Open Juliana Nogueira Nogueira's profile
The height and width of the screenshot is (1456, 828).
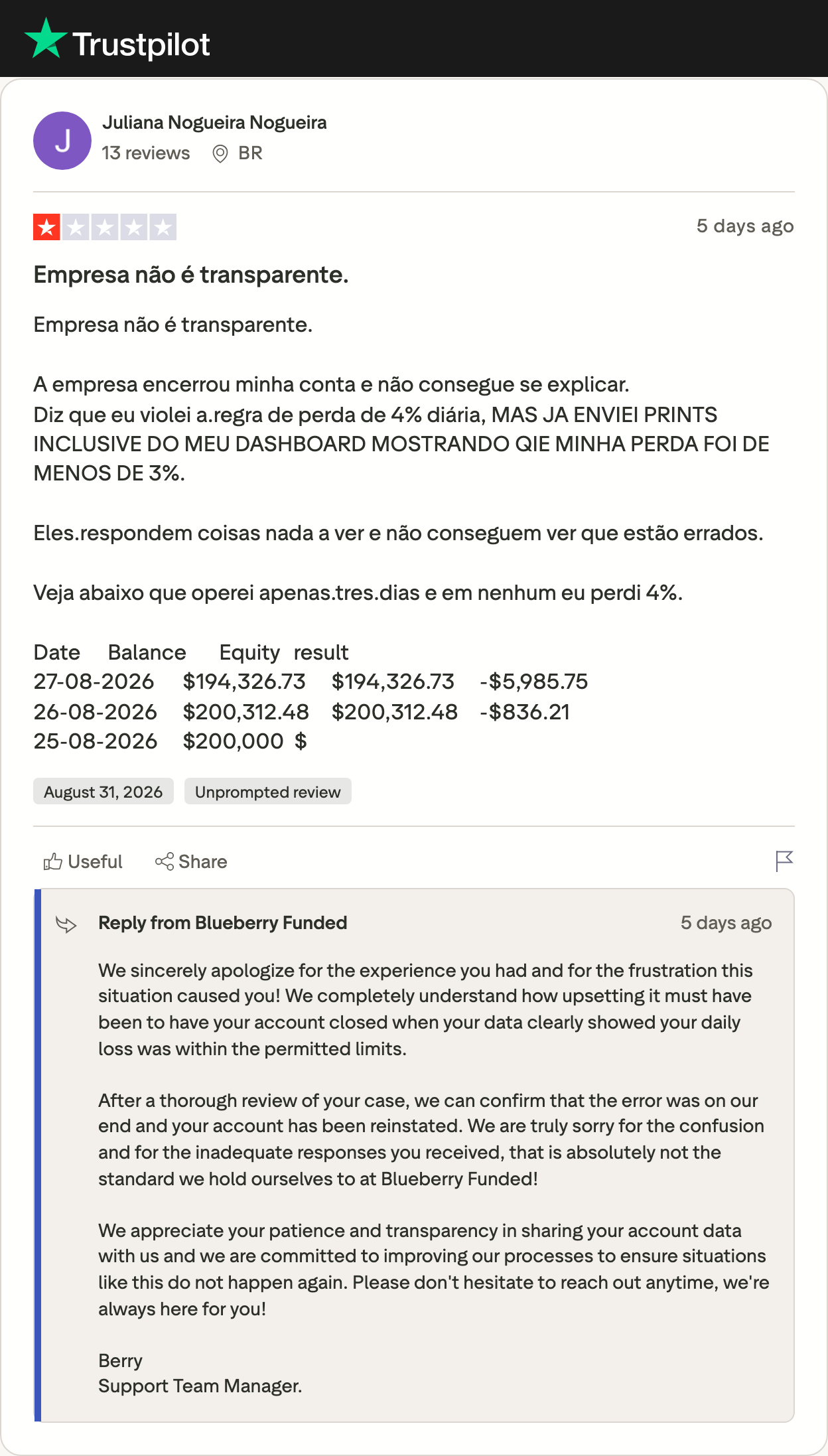pyautogui.click(x=214, y=123)
